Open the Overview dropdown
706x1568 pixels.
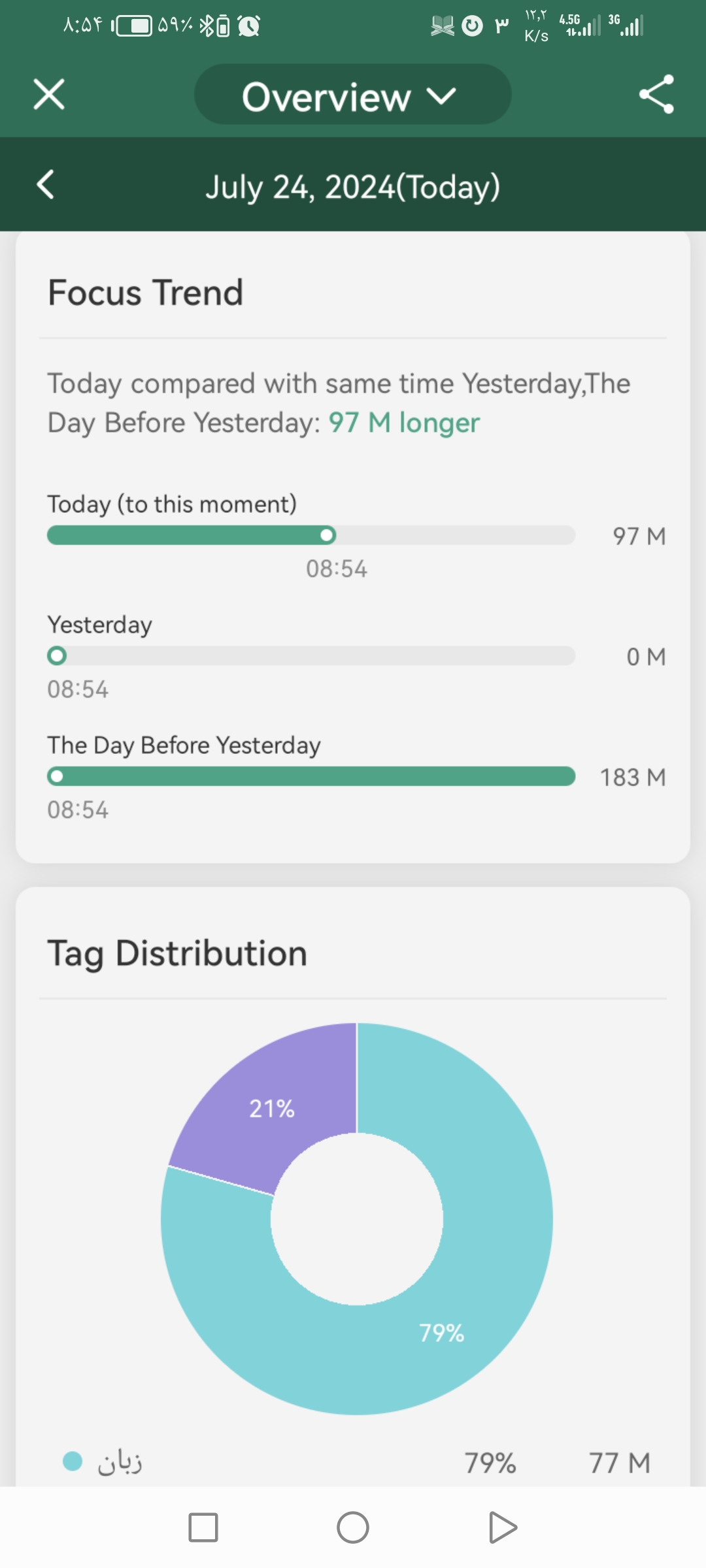point(352,95)
